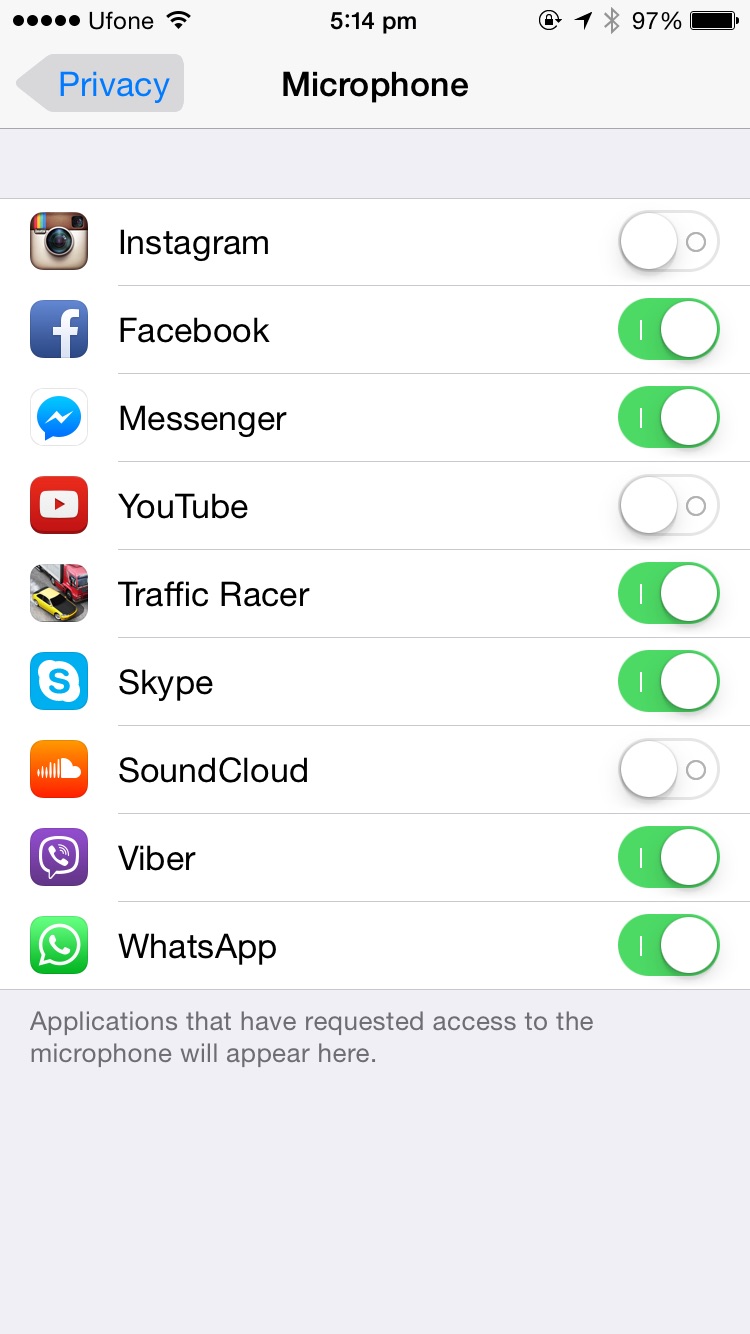Viewport: 750px width, 1334px height.
Task: Allow SoundCloud to use the microphone
Action: point(668,770)
